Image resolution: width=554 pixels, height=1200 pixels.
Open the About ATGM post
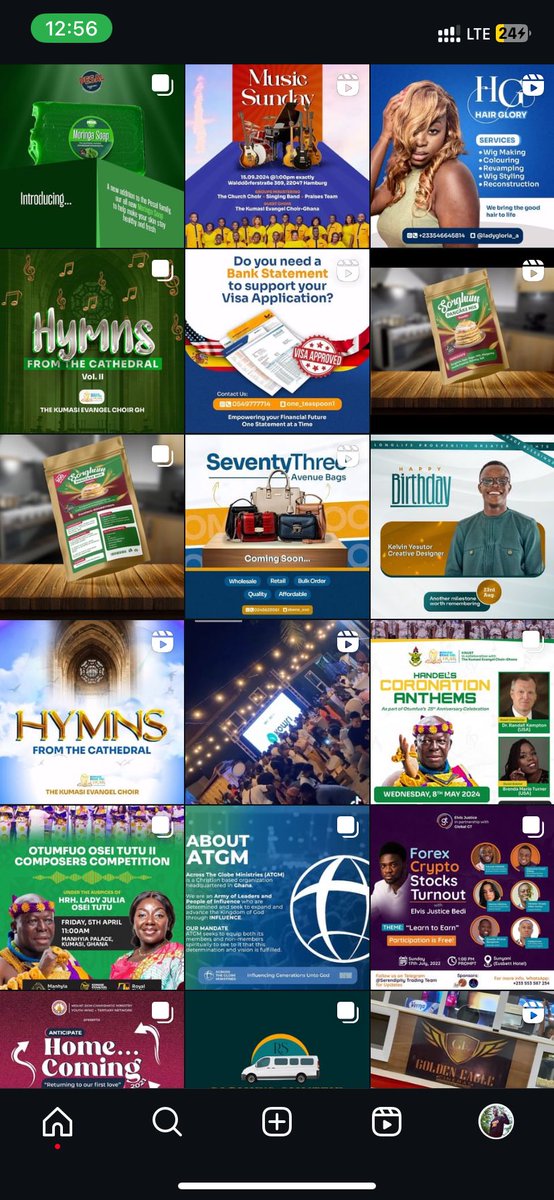point(277,896)
